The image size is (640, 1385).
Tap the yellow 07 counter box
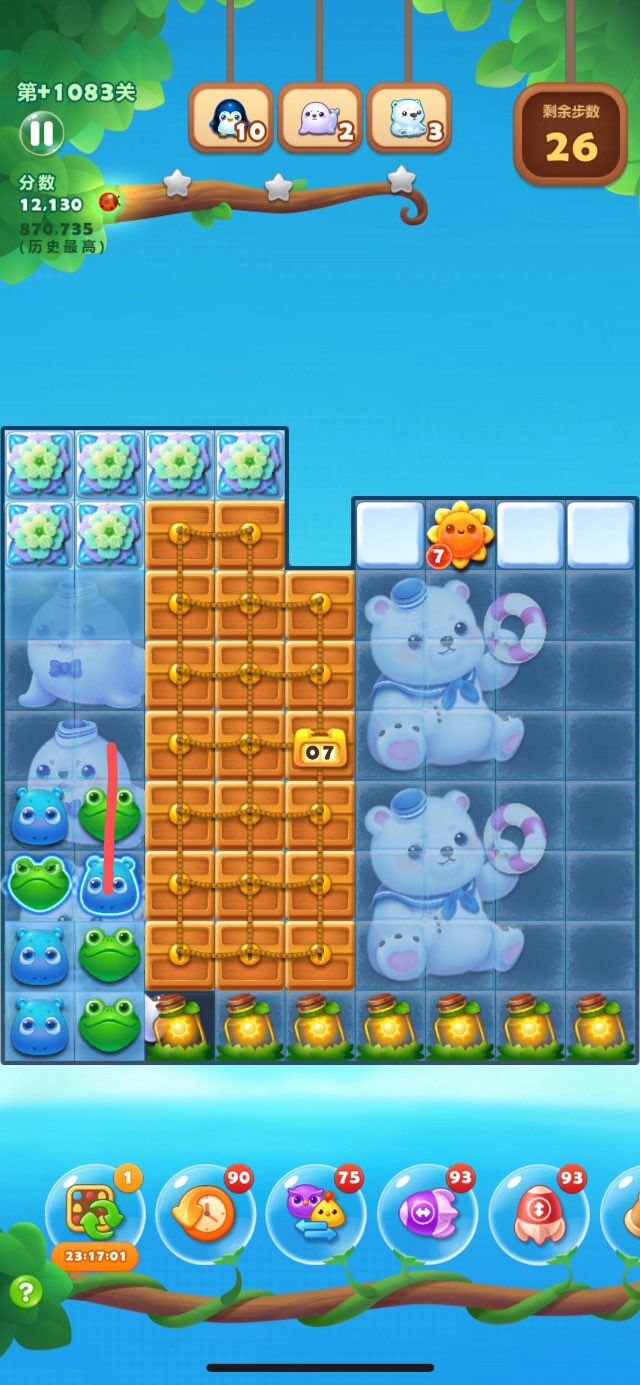[x=320, y=747]
